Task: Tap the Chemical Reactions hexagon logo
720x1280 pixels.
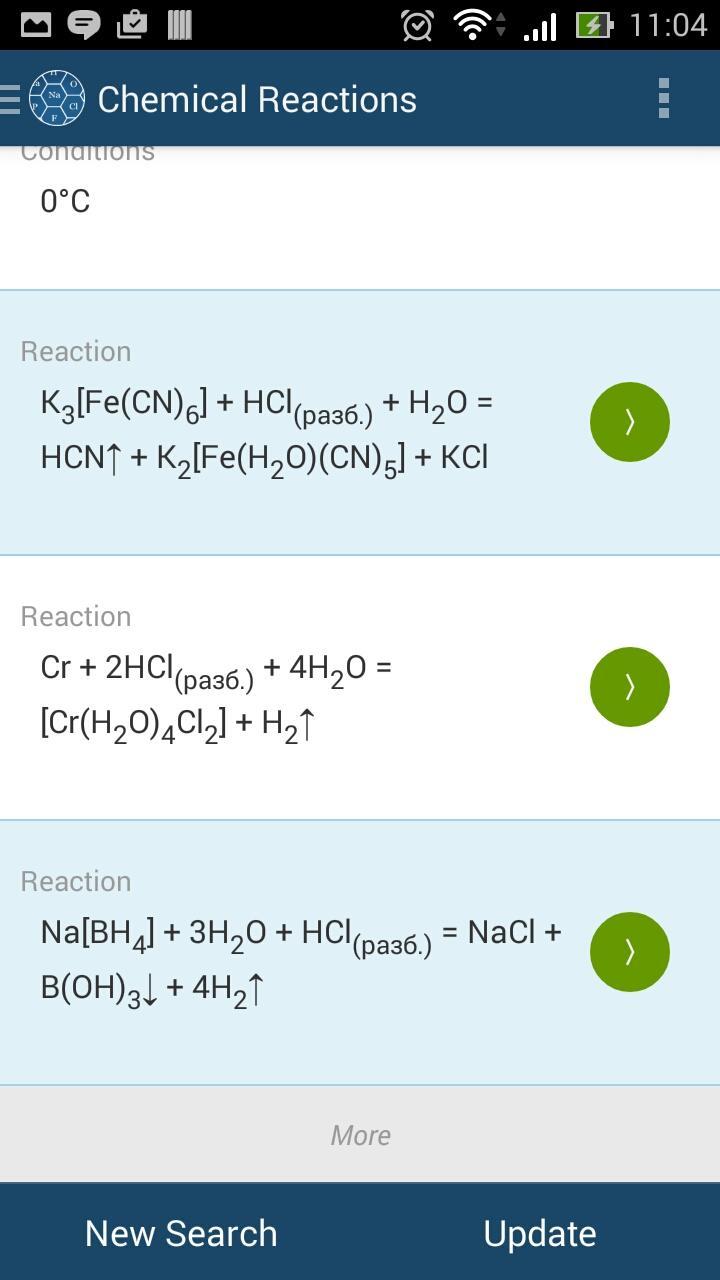Action: click(55, 97)
